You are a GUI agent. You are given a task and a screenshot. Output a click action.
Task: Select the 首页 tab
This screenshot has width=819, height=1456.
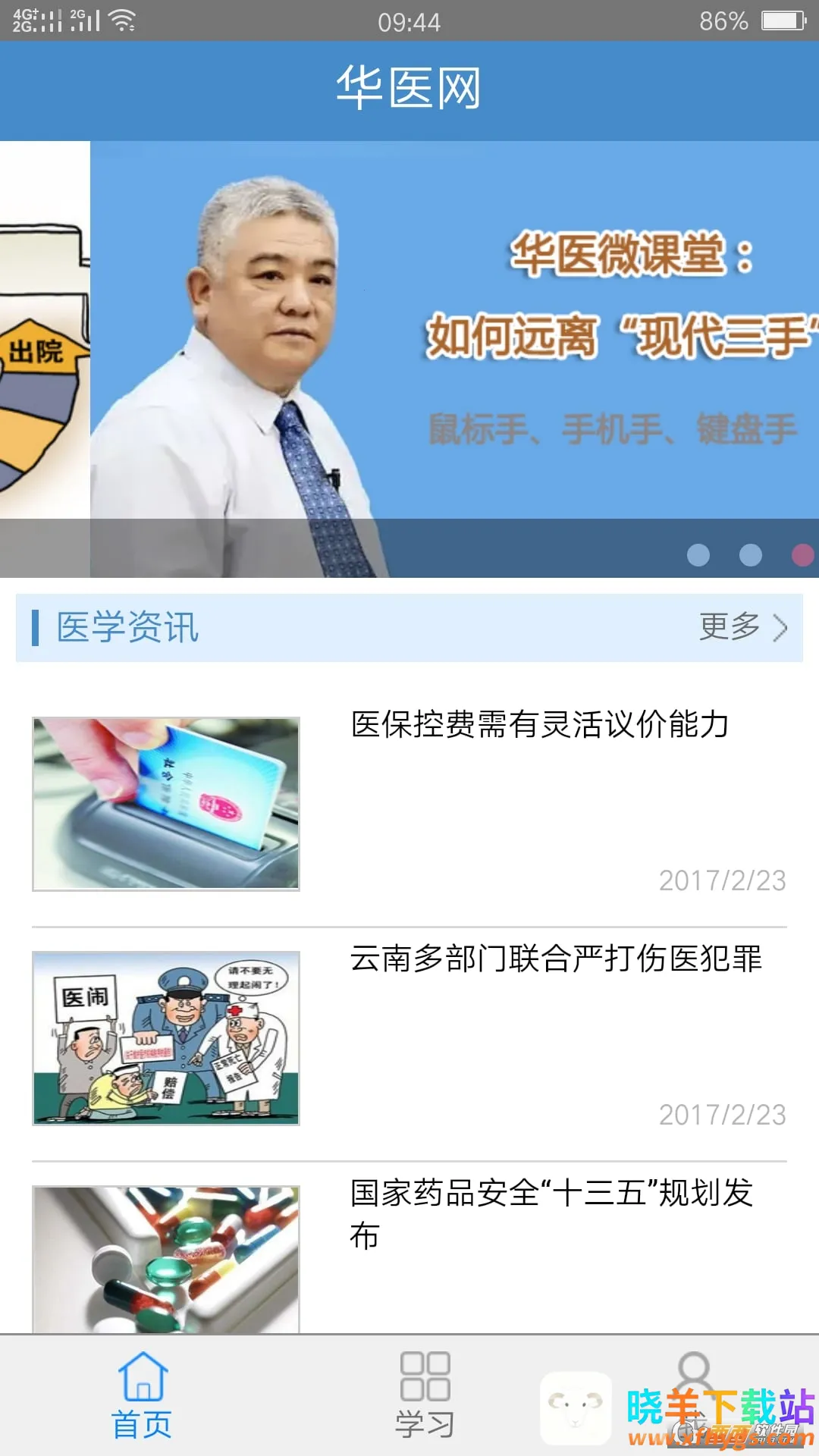coord(142,1395)
